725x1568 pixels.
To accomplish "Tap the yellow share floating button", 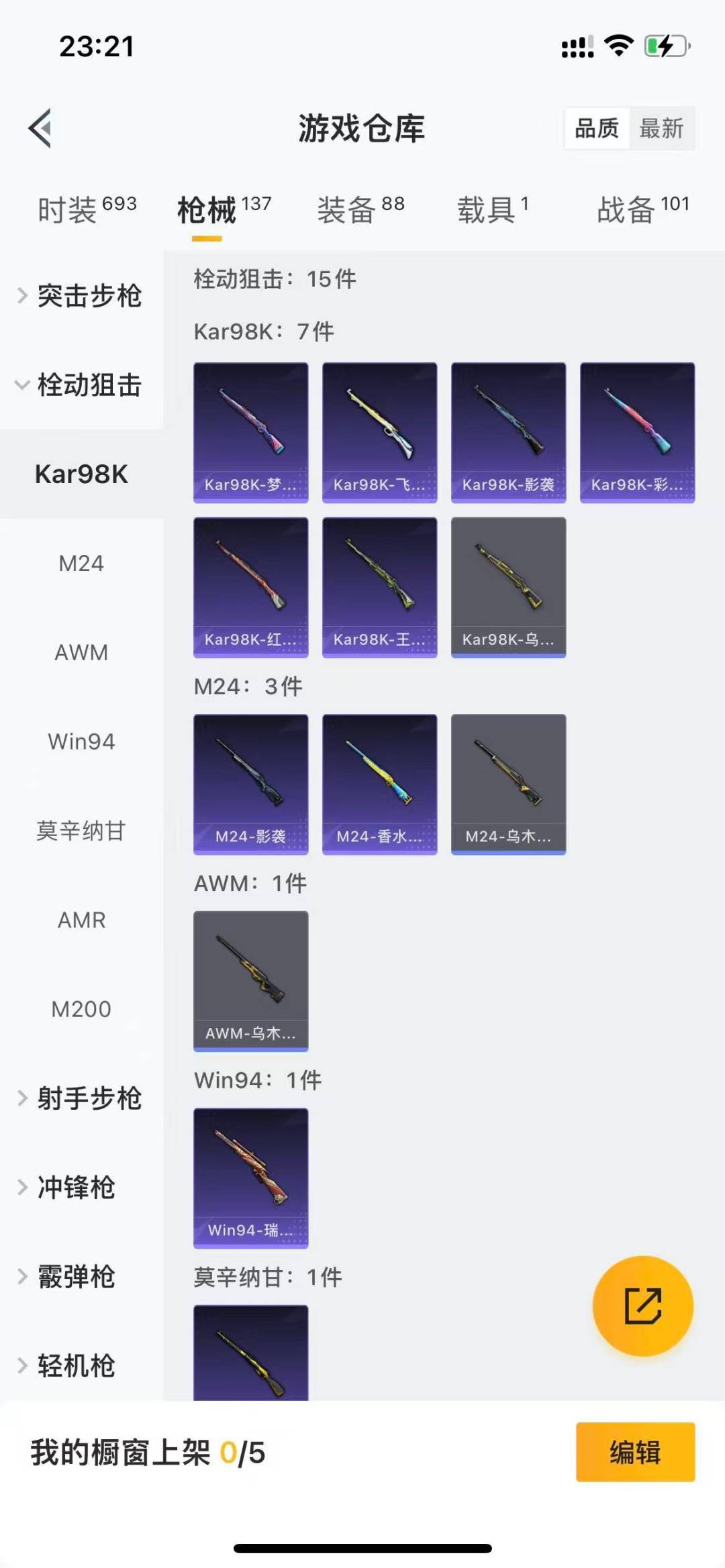I will click(642, 1306).
